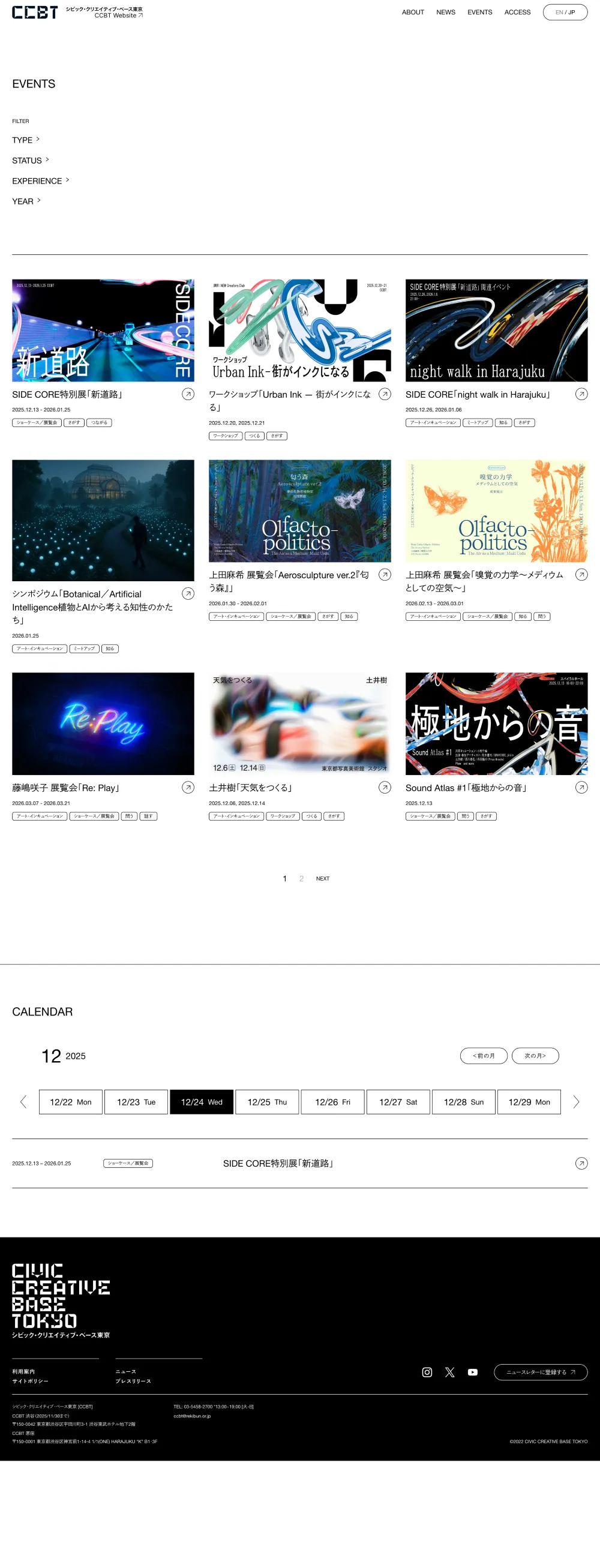Visit the CCBT YouTube channel

click(472, 1372)
